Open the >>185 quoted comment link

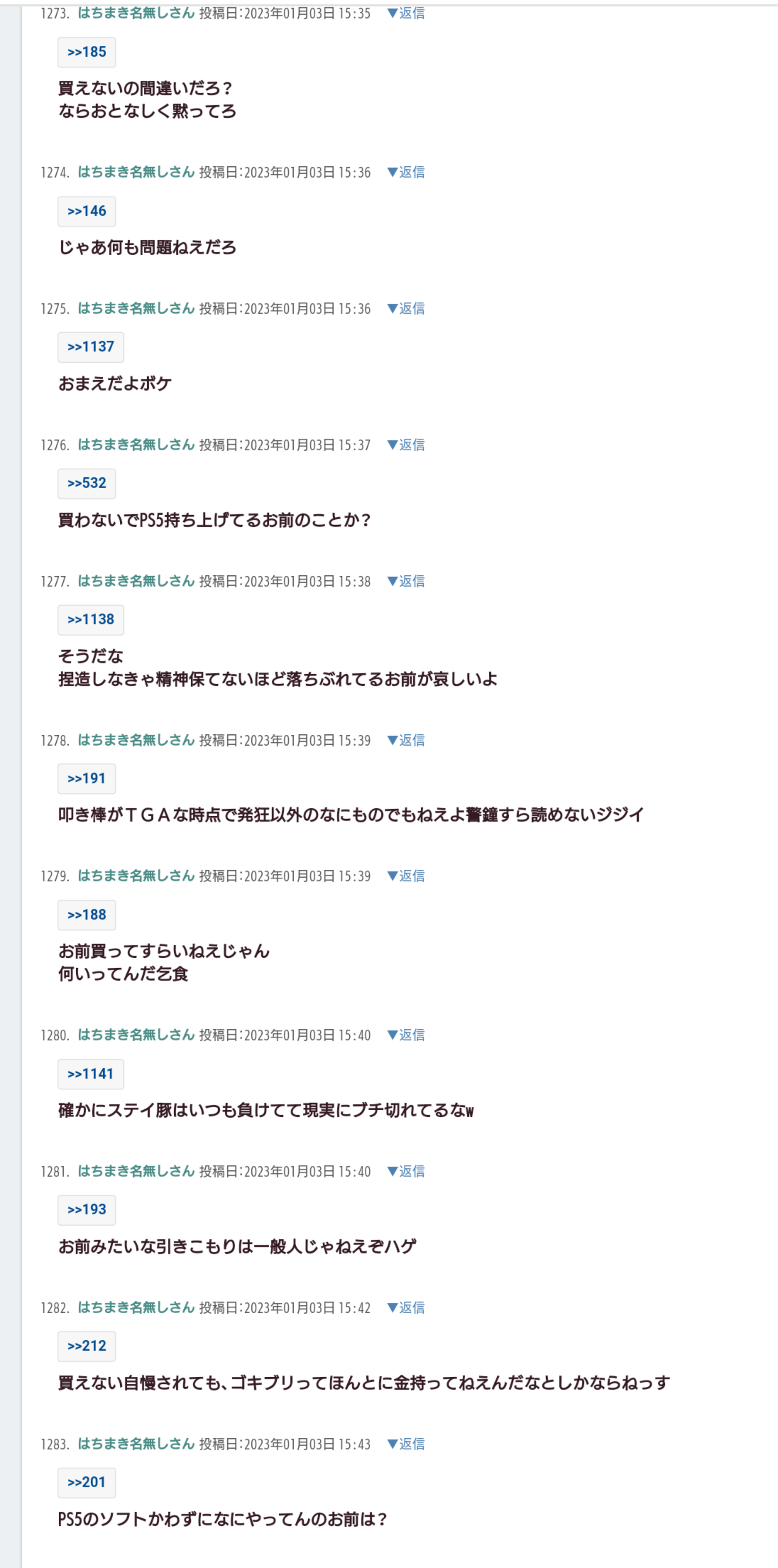tap(87, 53)
